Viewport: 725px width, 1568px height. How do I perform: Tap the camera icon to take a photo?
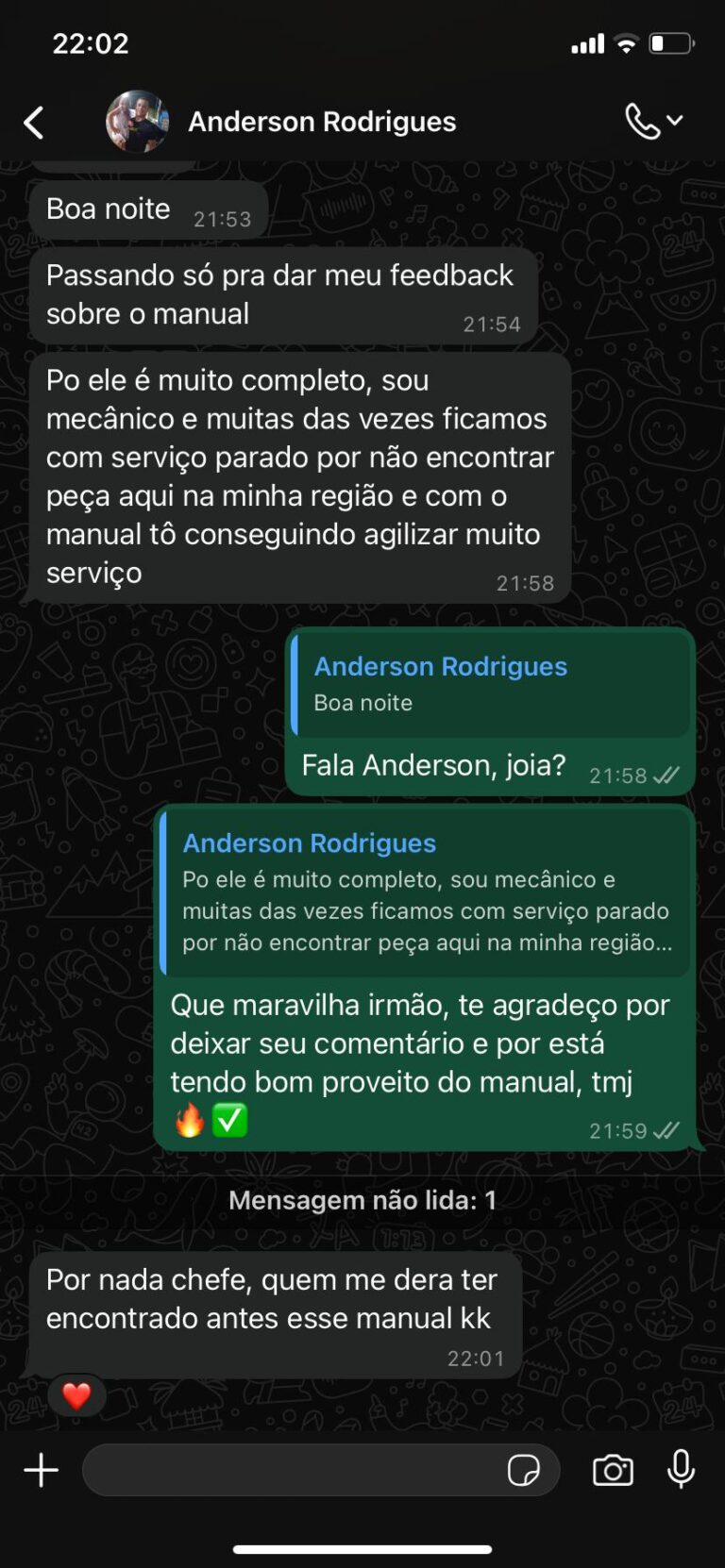click(x=612, y=1469)
